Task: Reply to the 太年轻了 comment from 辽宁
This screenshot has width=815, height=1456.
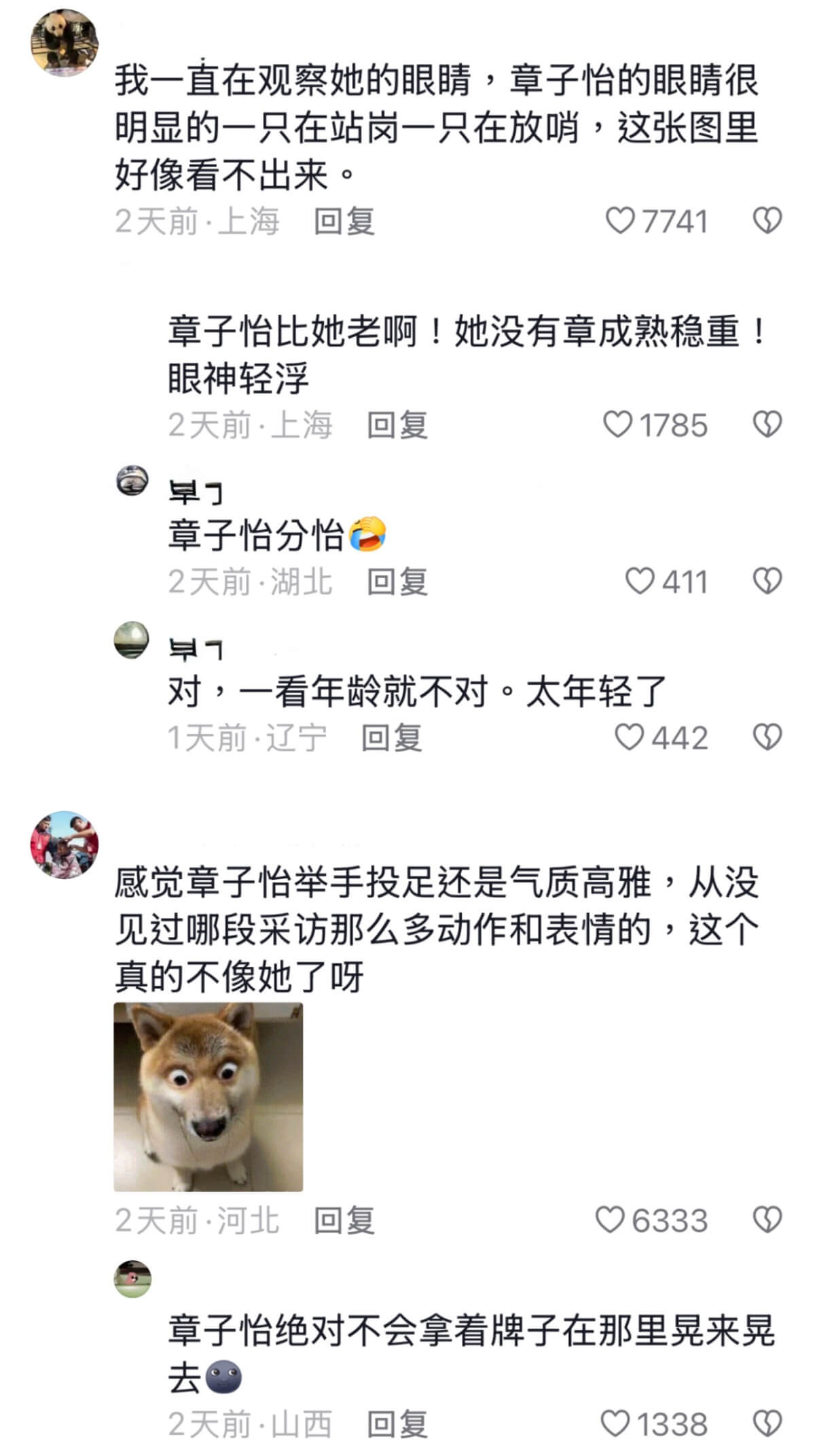Action: click(x=391, y=738)
